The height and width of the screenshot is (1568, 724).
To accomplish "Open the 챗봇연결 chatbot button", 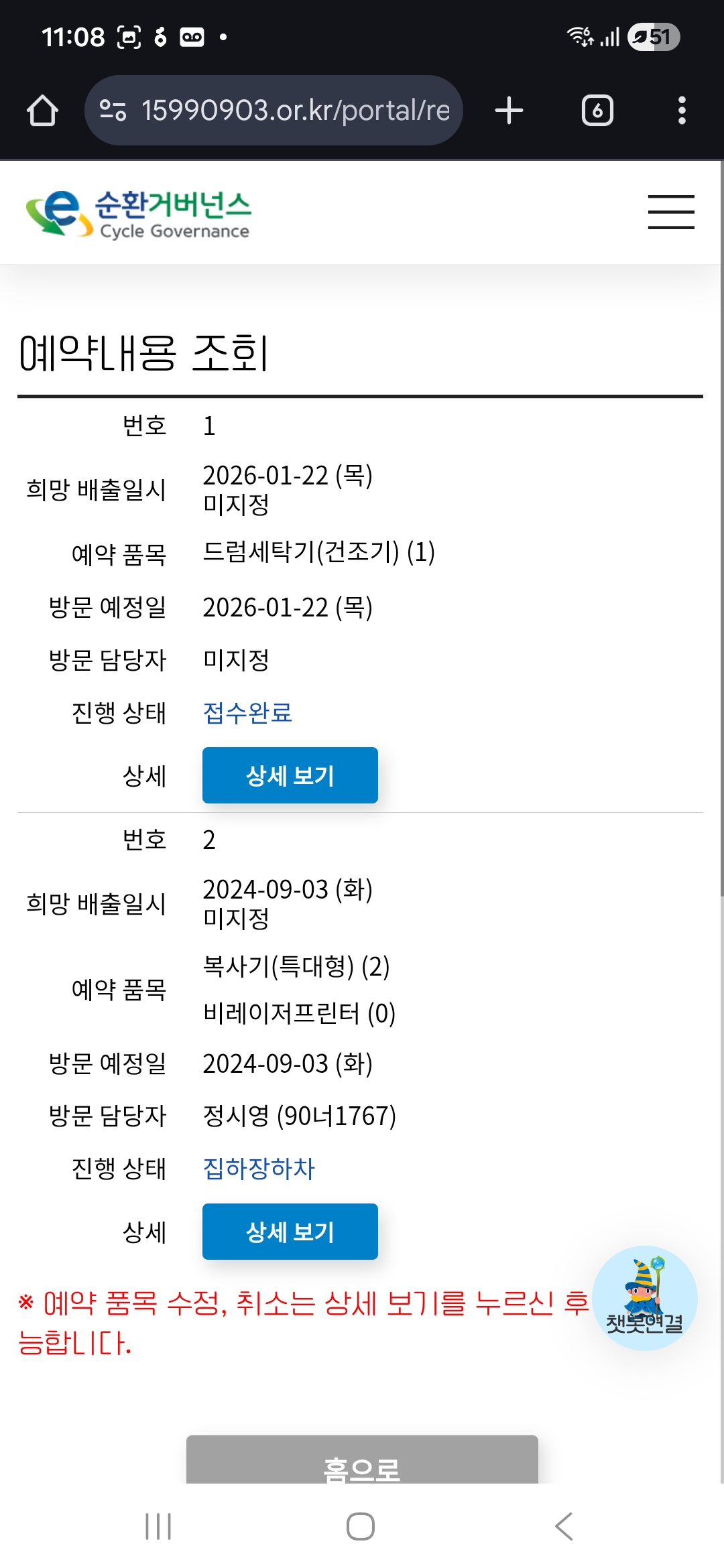I will pos(644,1298).
